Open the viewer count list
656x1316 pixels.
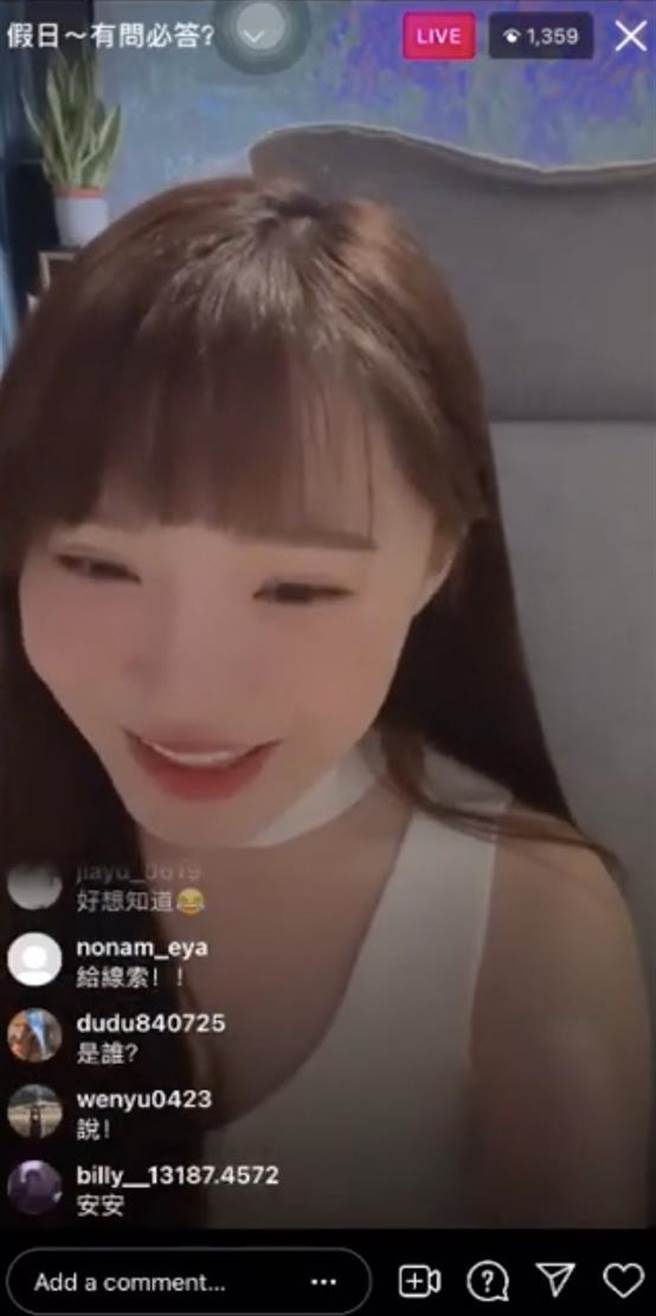coord(541,36)
